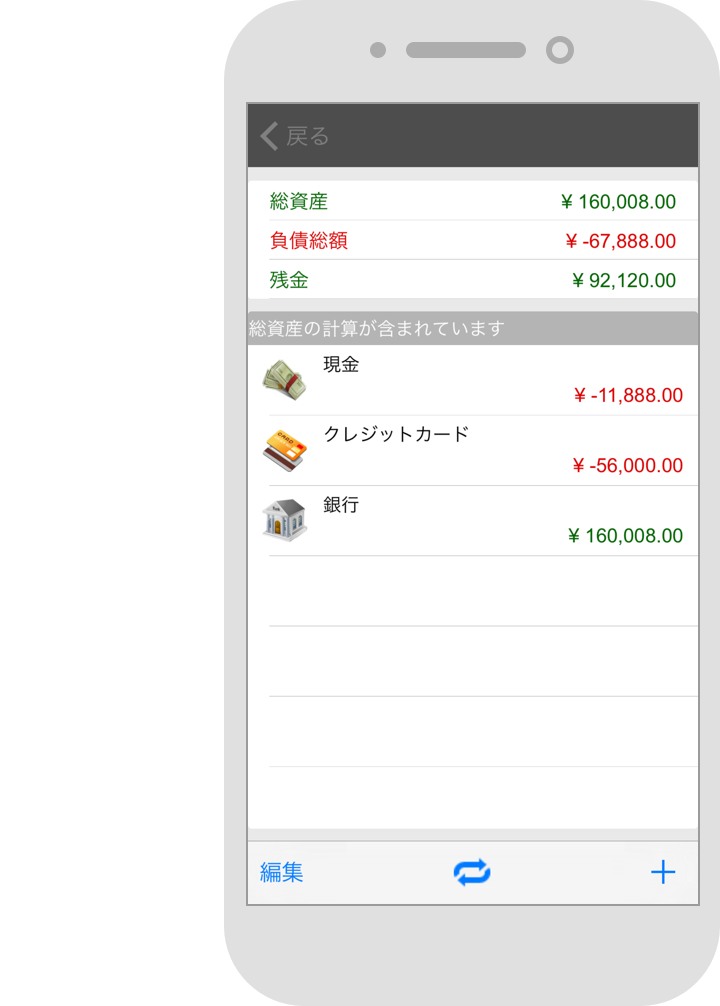The width and height of the screenshot is (720, 1006).
Task: Select the 現金 cash bundle icon
Action: [287, 381]
